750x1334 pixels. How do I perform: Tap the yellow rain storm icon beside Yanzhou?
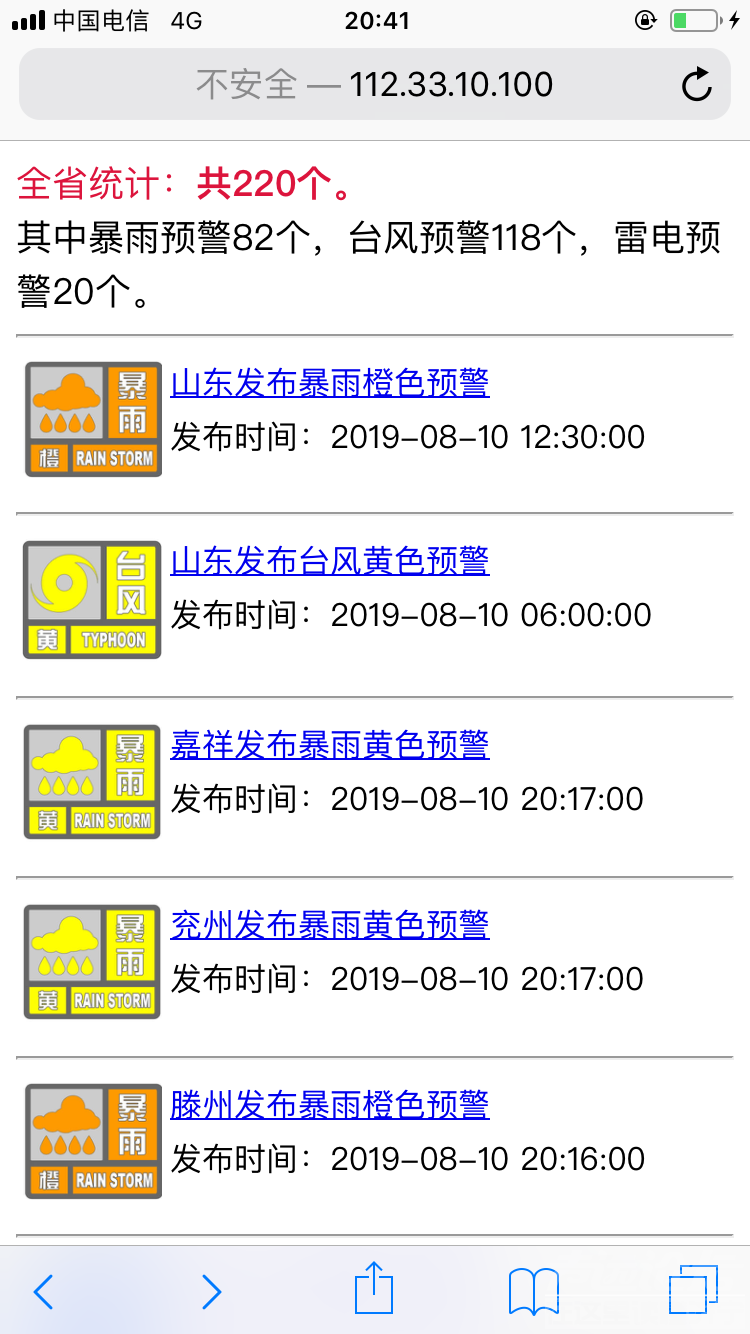click(91, 961)
